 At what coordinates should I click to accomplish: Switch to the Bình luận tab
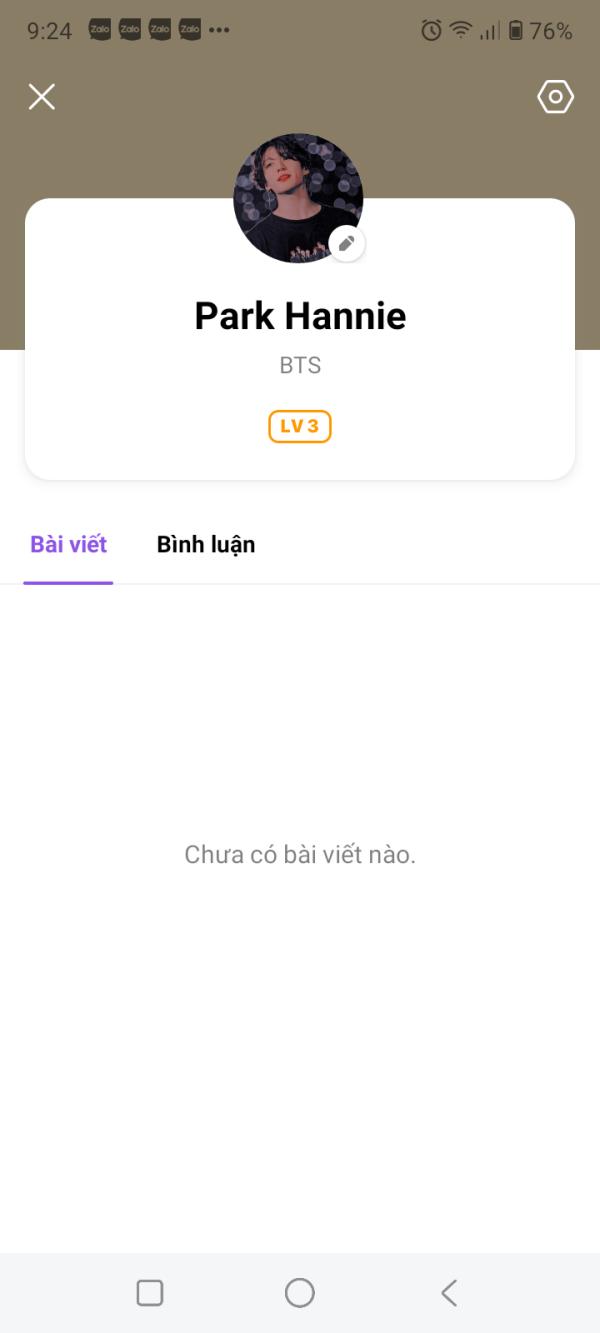point(206,545)
